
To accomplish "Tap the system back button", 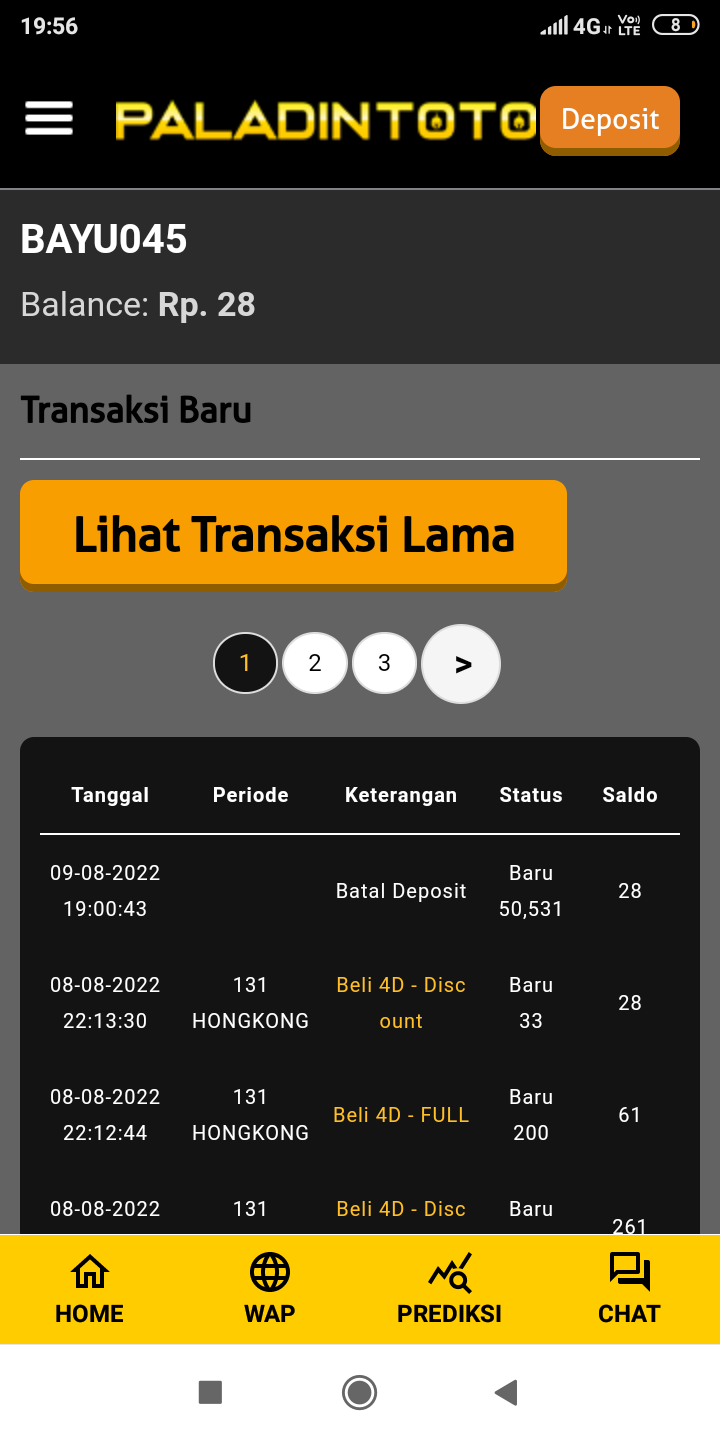I will (x=506, y=1392).
